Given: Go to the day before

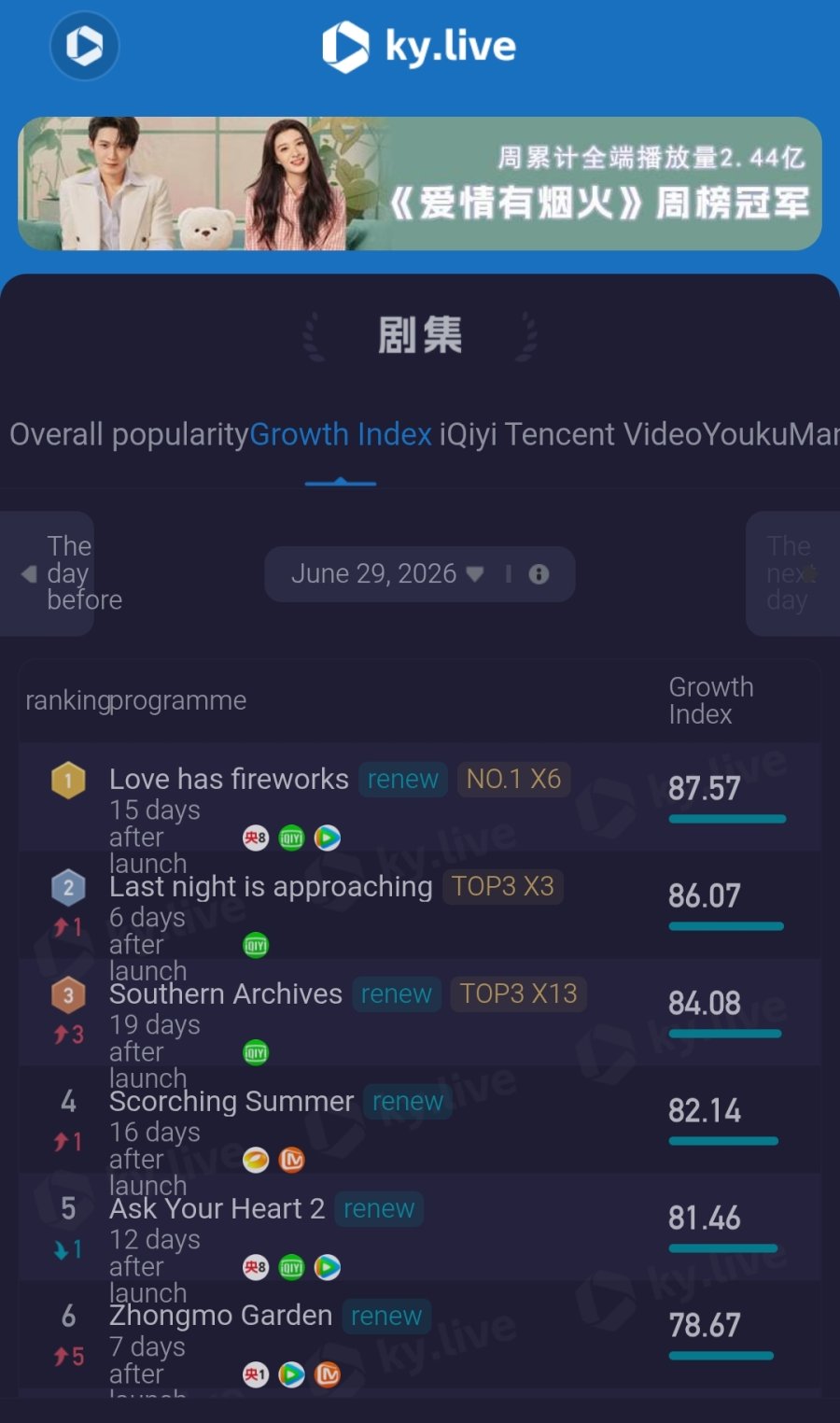Looking at the screenshot, I should (48, 573).
